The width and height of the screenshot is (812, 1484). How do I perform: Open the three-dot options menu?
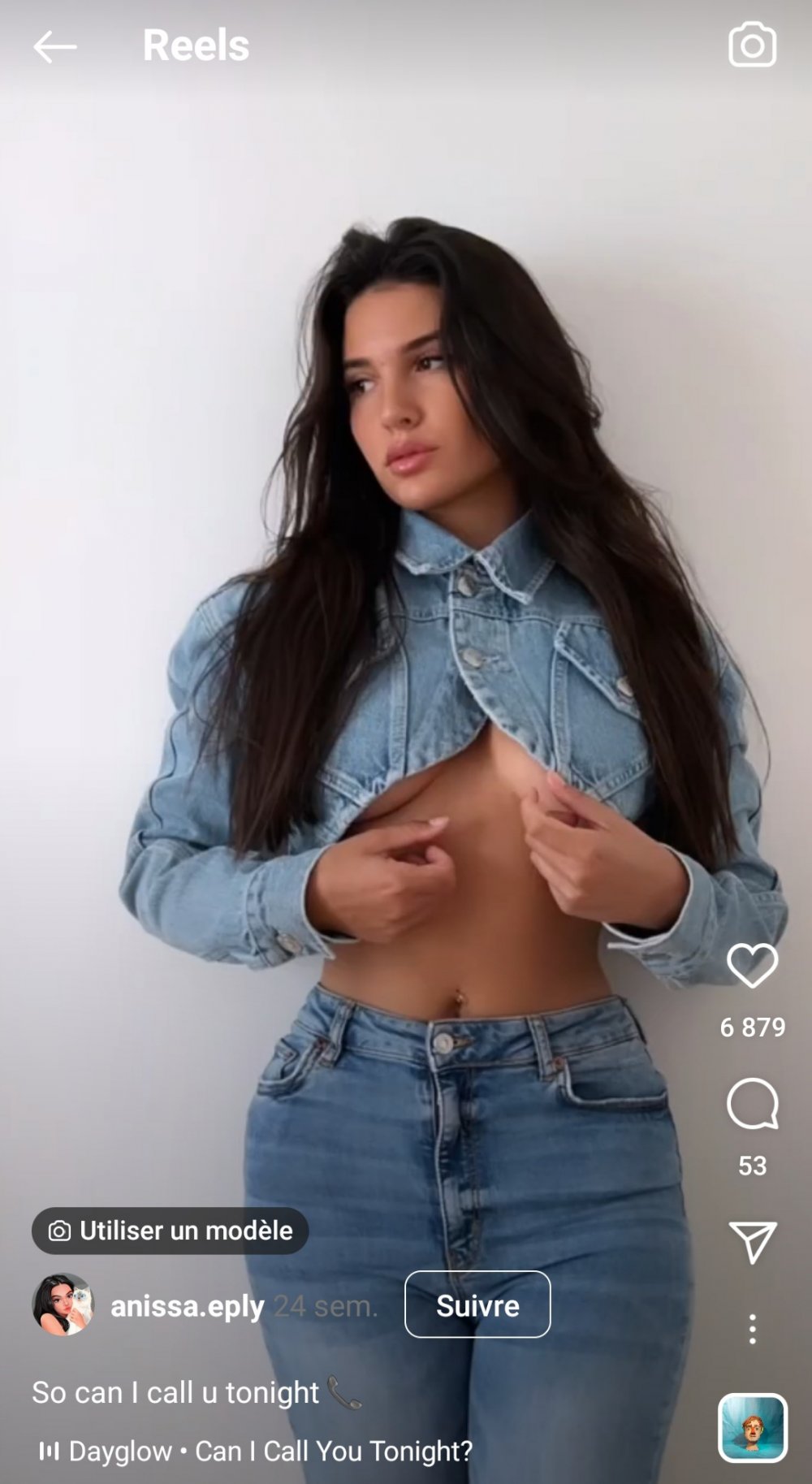[x=752, y=1329]
